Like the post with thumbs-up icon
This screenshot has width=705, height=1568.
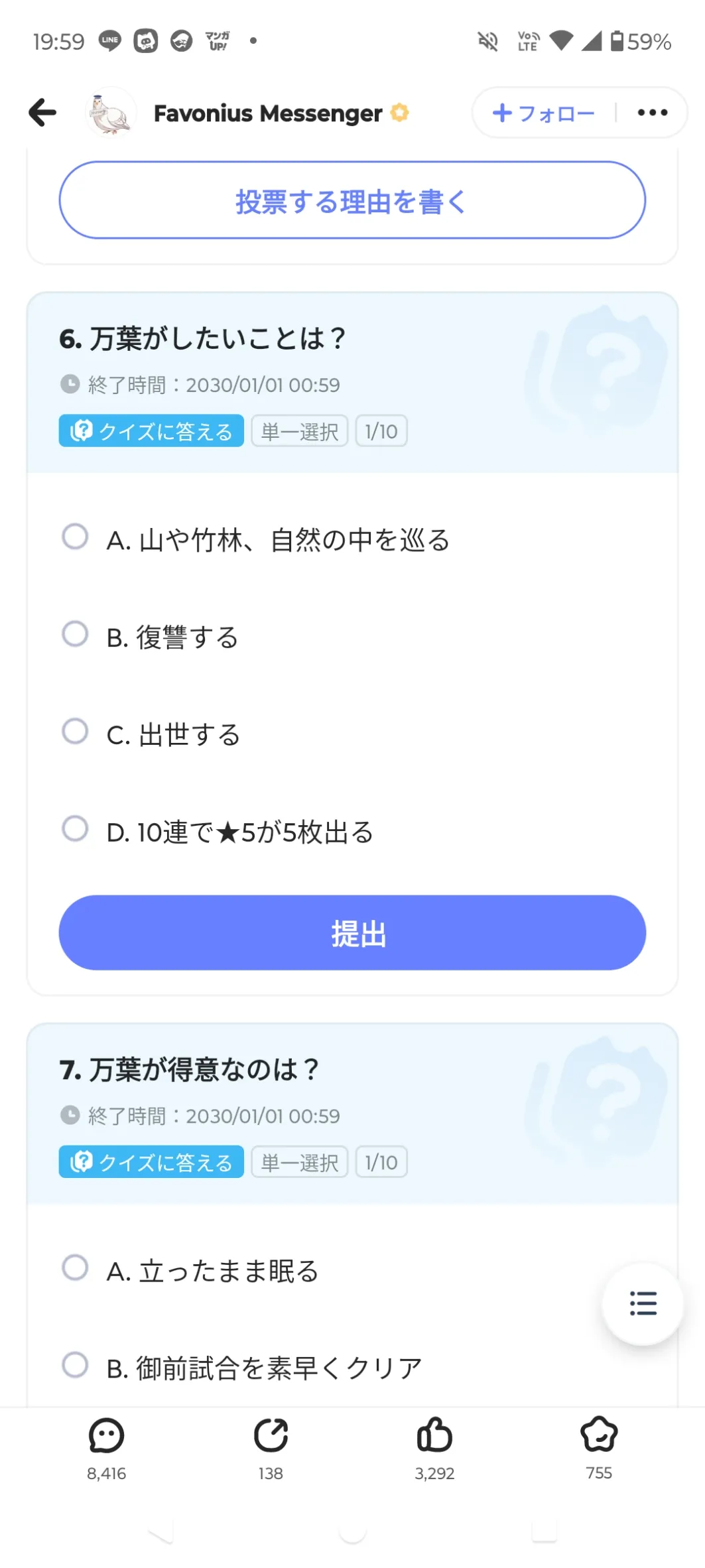pos(434,1449)
